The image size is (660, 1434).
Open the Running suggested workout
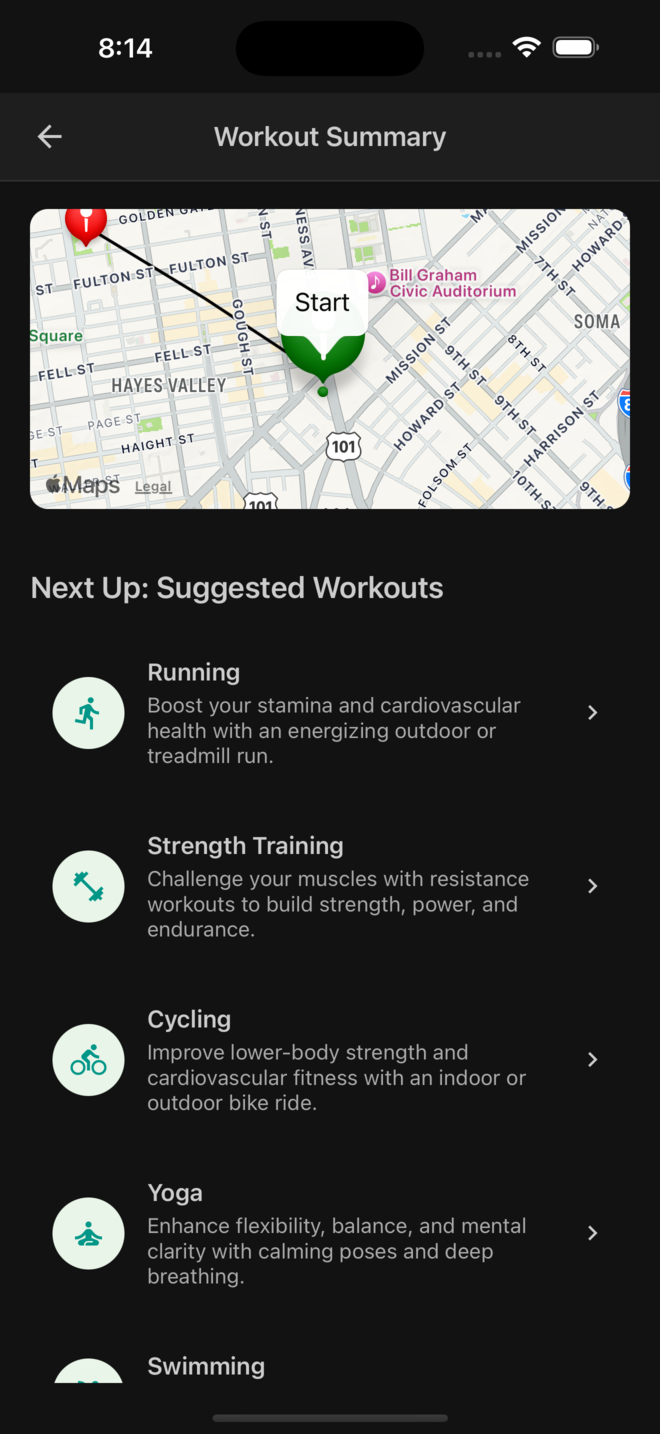330,713
